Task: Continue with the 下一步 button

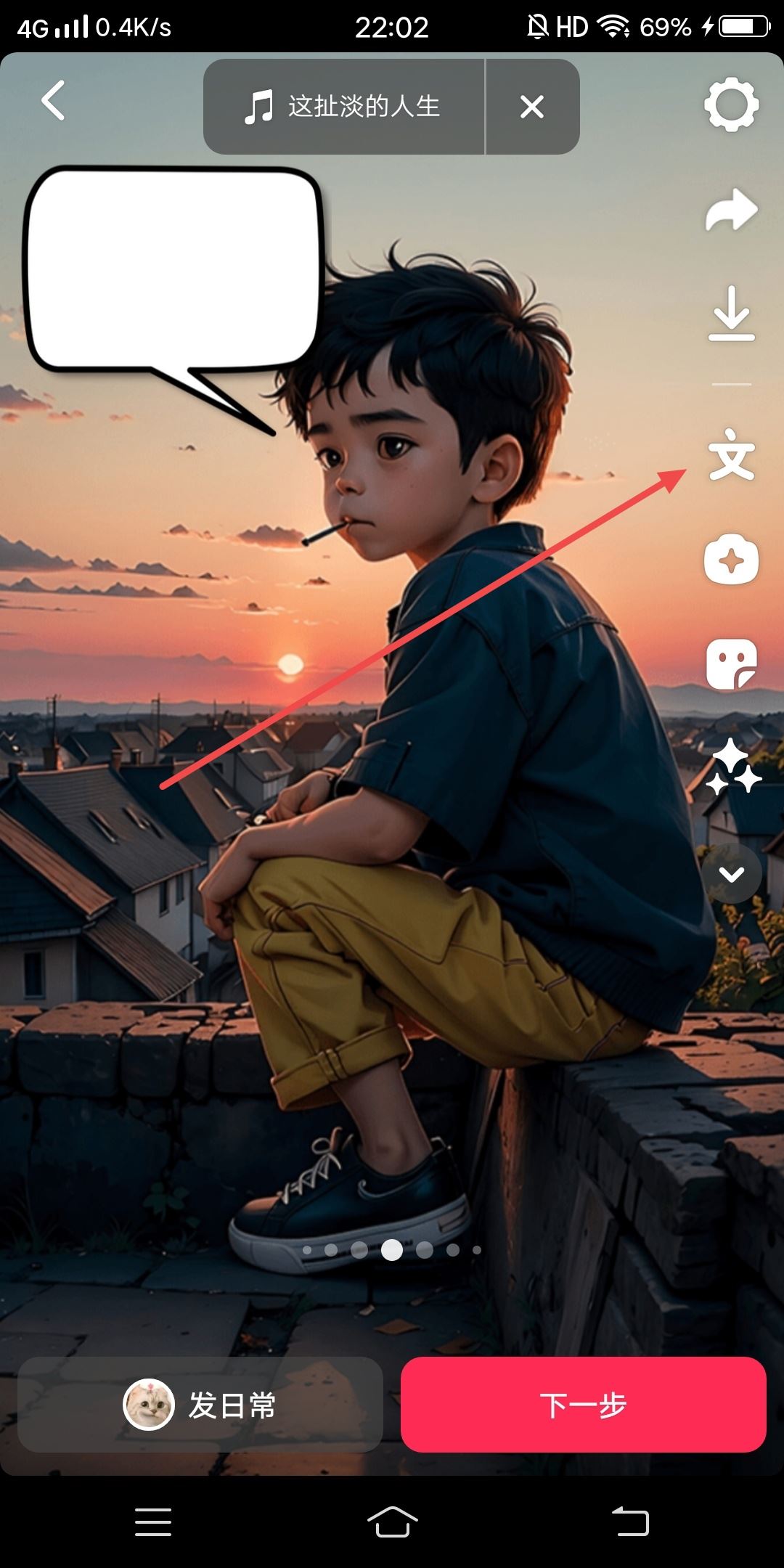Action: pos(583,1405)
